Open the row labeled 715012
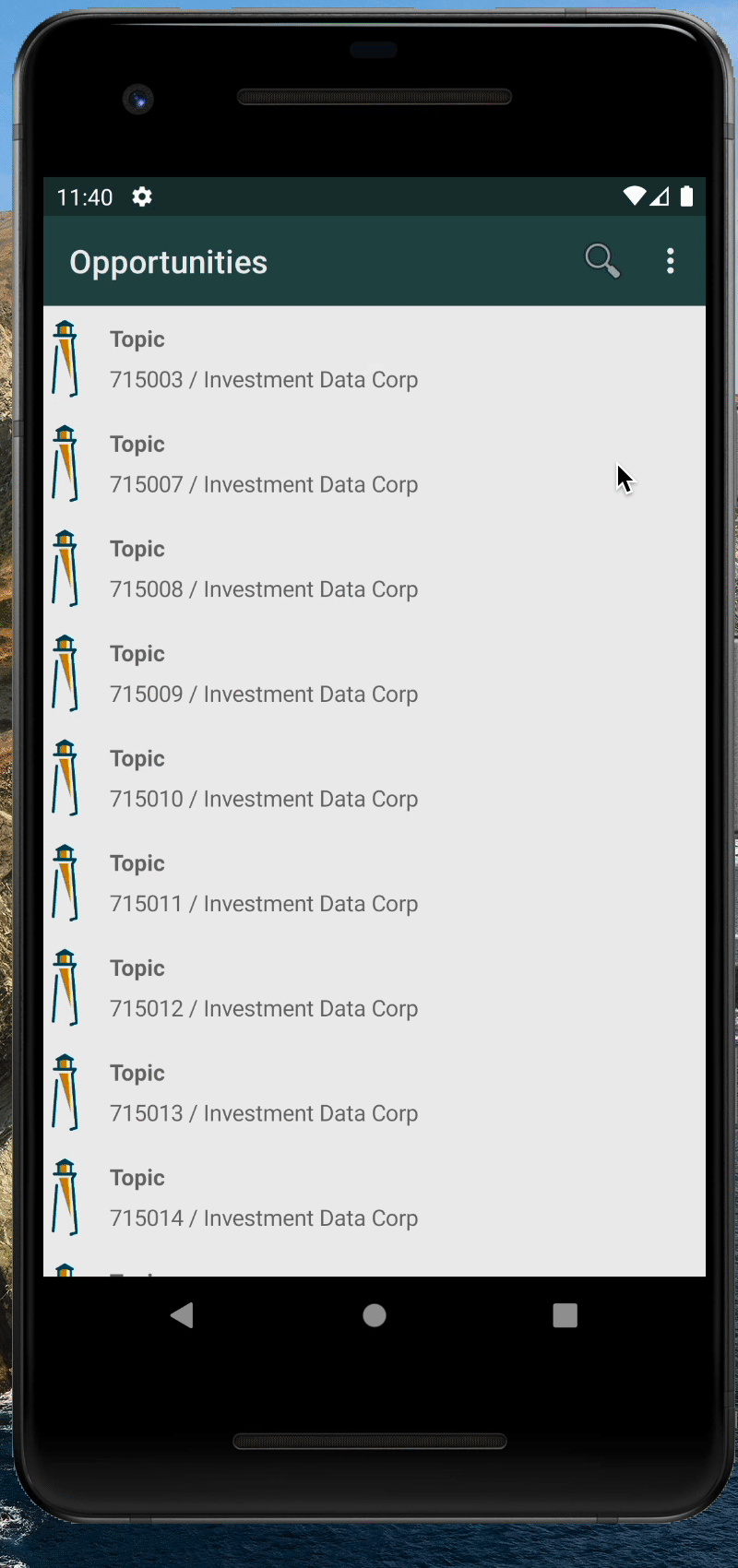This screenshot has width=738, height=1568. point(375,990)
